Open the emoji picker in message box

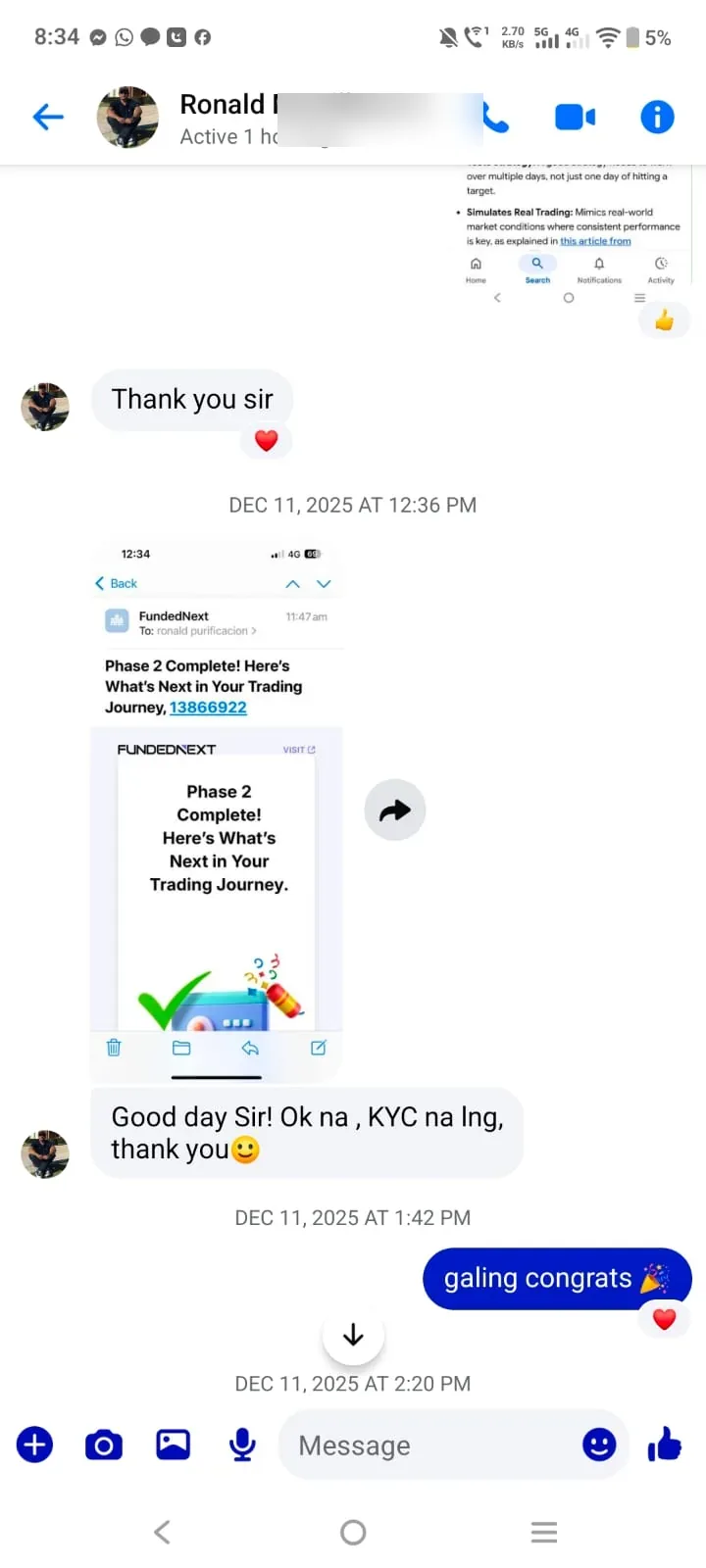(599, 1445)
